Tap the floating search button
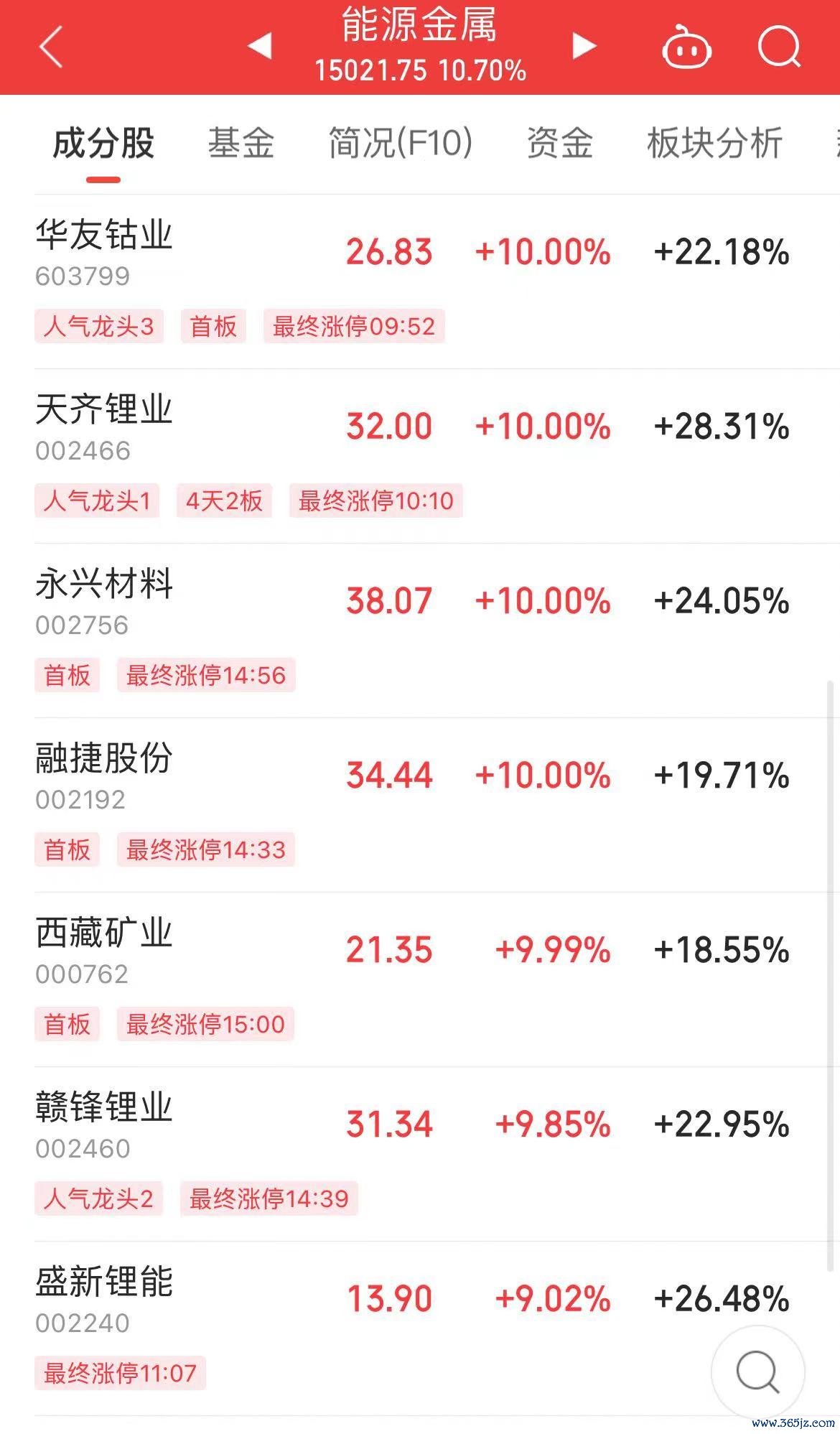This screenshot has height=1434, width=840. pos(757,1372)
